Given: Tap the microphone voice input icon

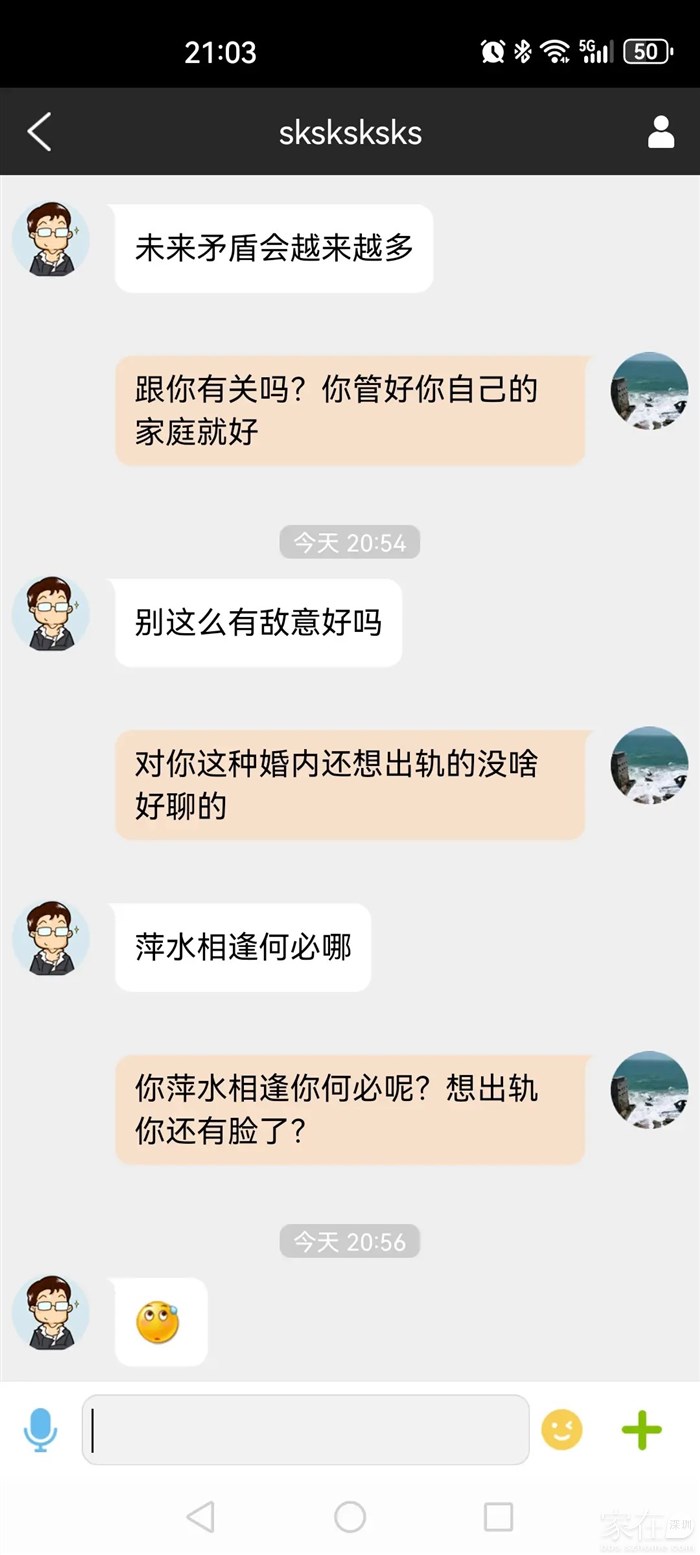Looking at the screenshot, I should pos(40,1430).
